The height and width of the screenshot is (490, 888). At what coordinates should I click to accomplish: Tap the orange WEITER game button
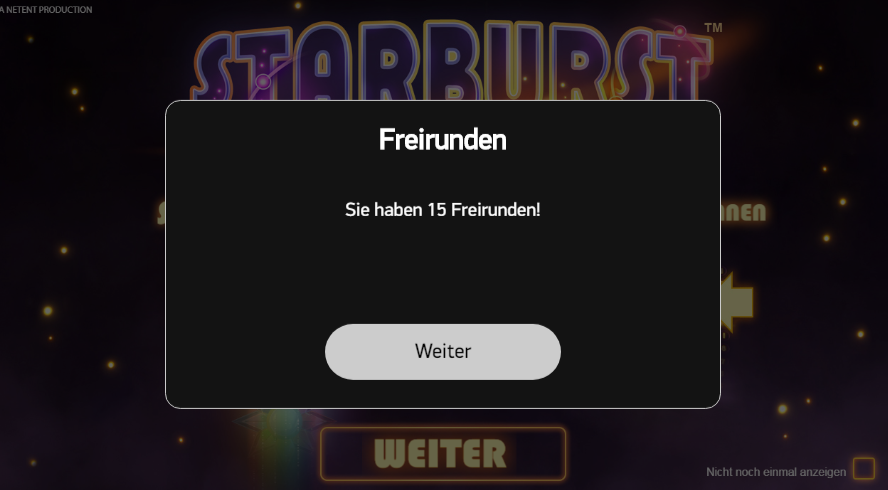pyautogui.click(x=442, y=453)
